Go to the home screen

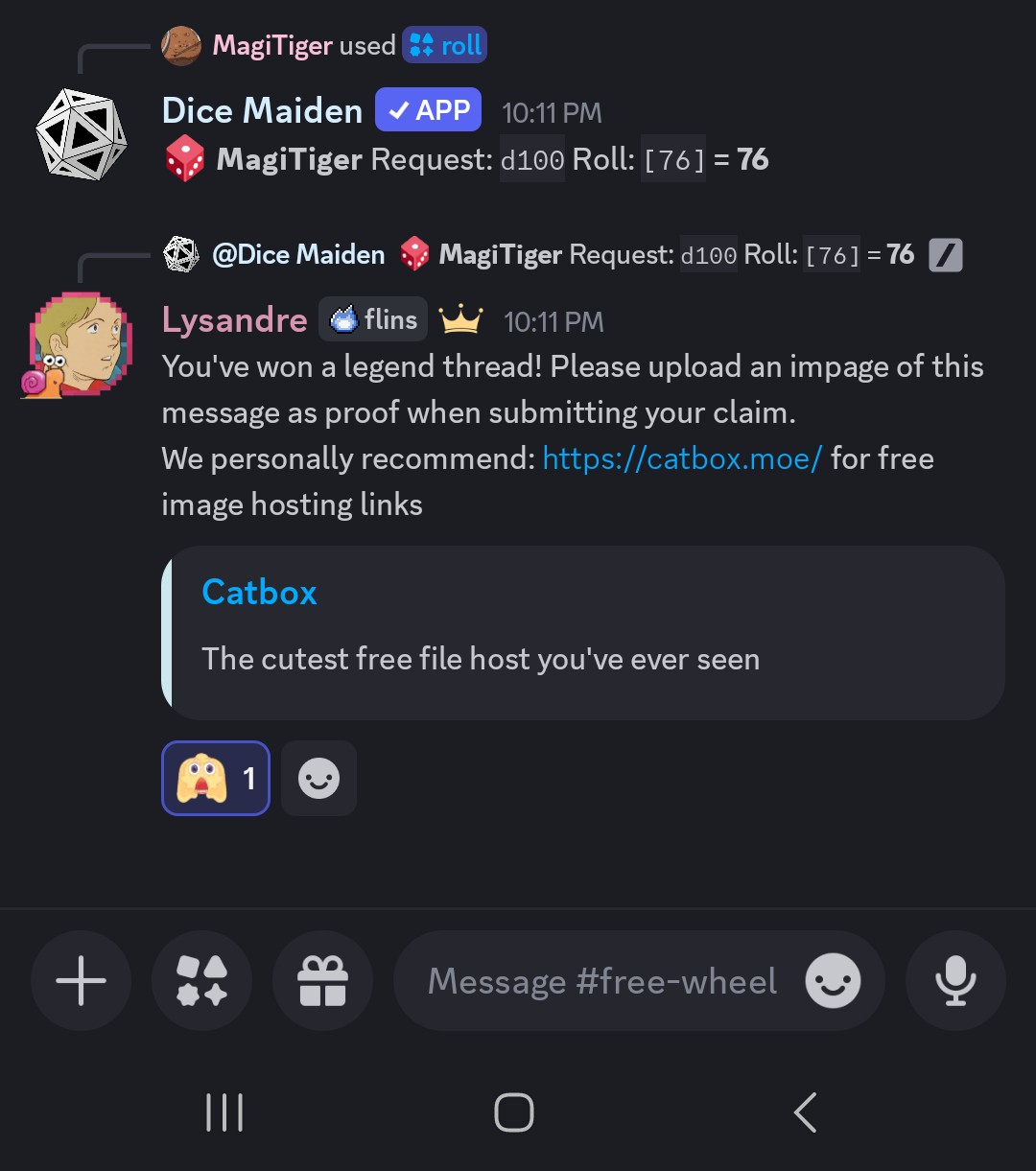[x=513, y=1112]
